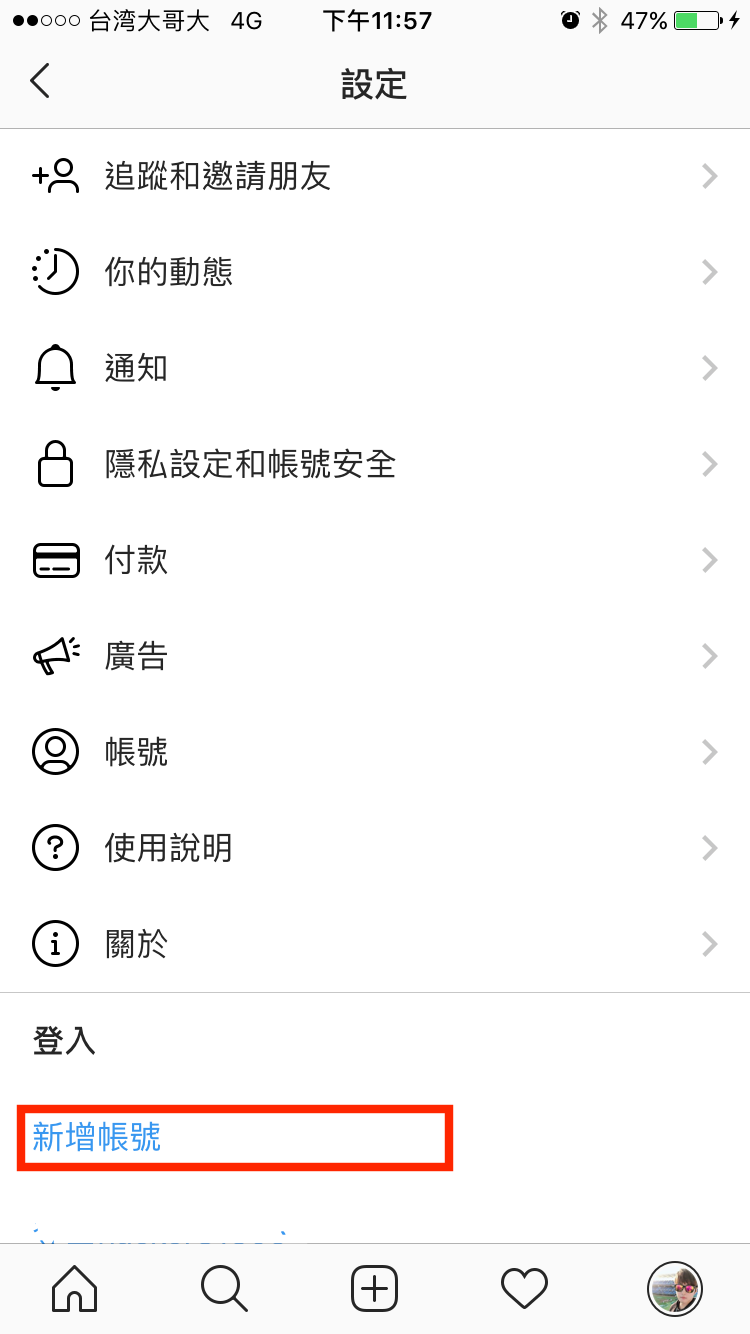The image size is (750, 1334).
Task: Go to the profile avatar tab
Action: [x=675, y=1288]
